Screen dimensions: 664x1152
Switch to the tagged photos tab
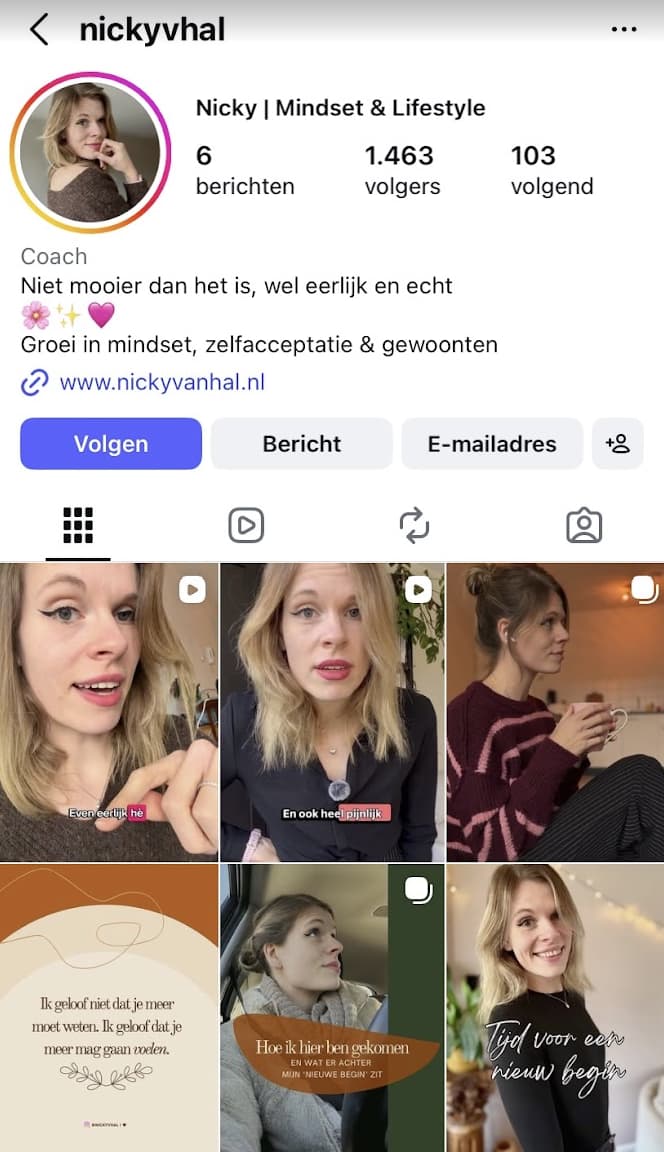584,525
